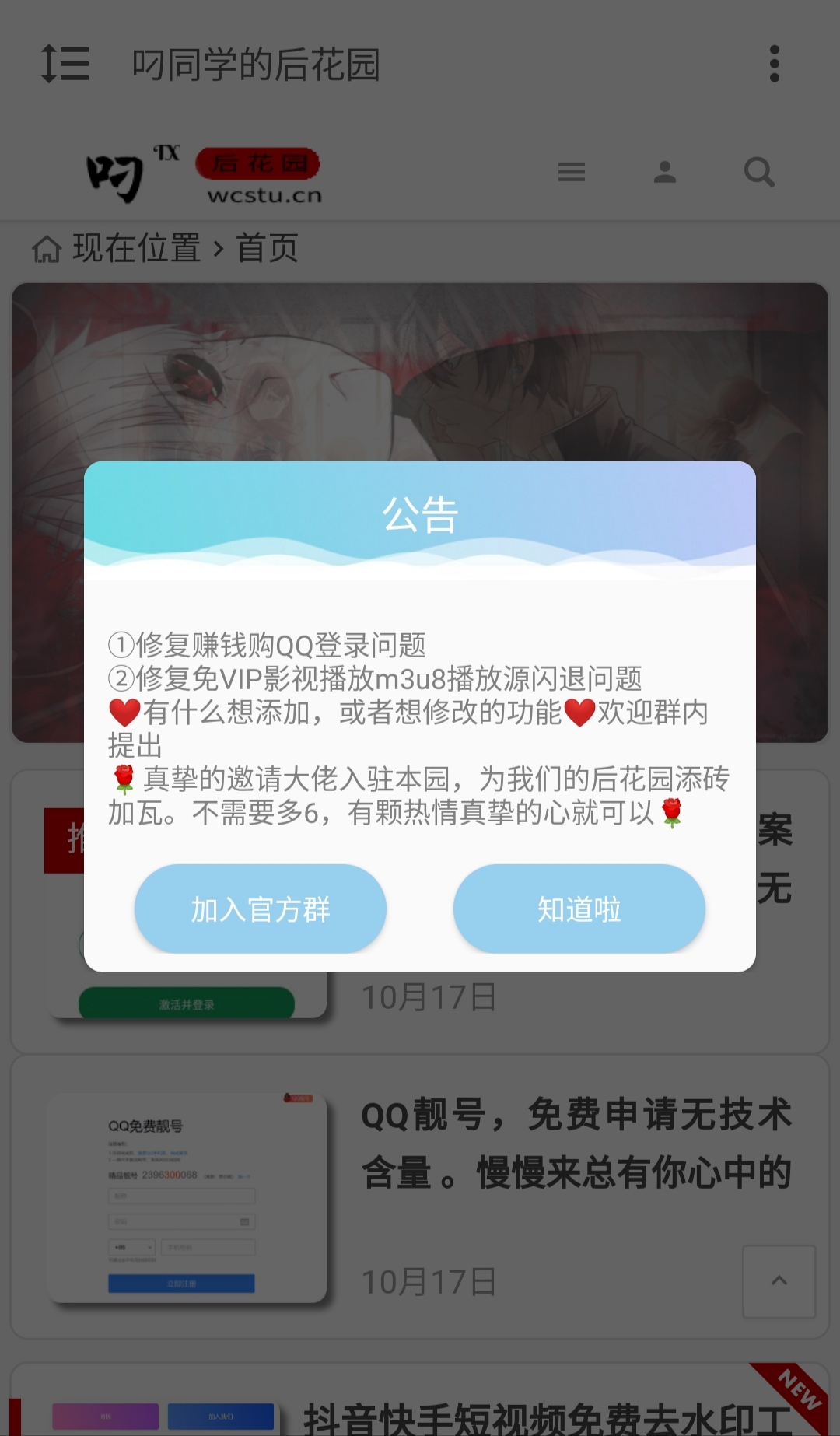The width and height of the screenshot is (840, 1436).
Task: Open the user account icon
Action: (664, 172)
